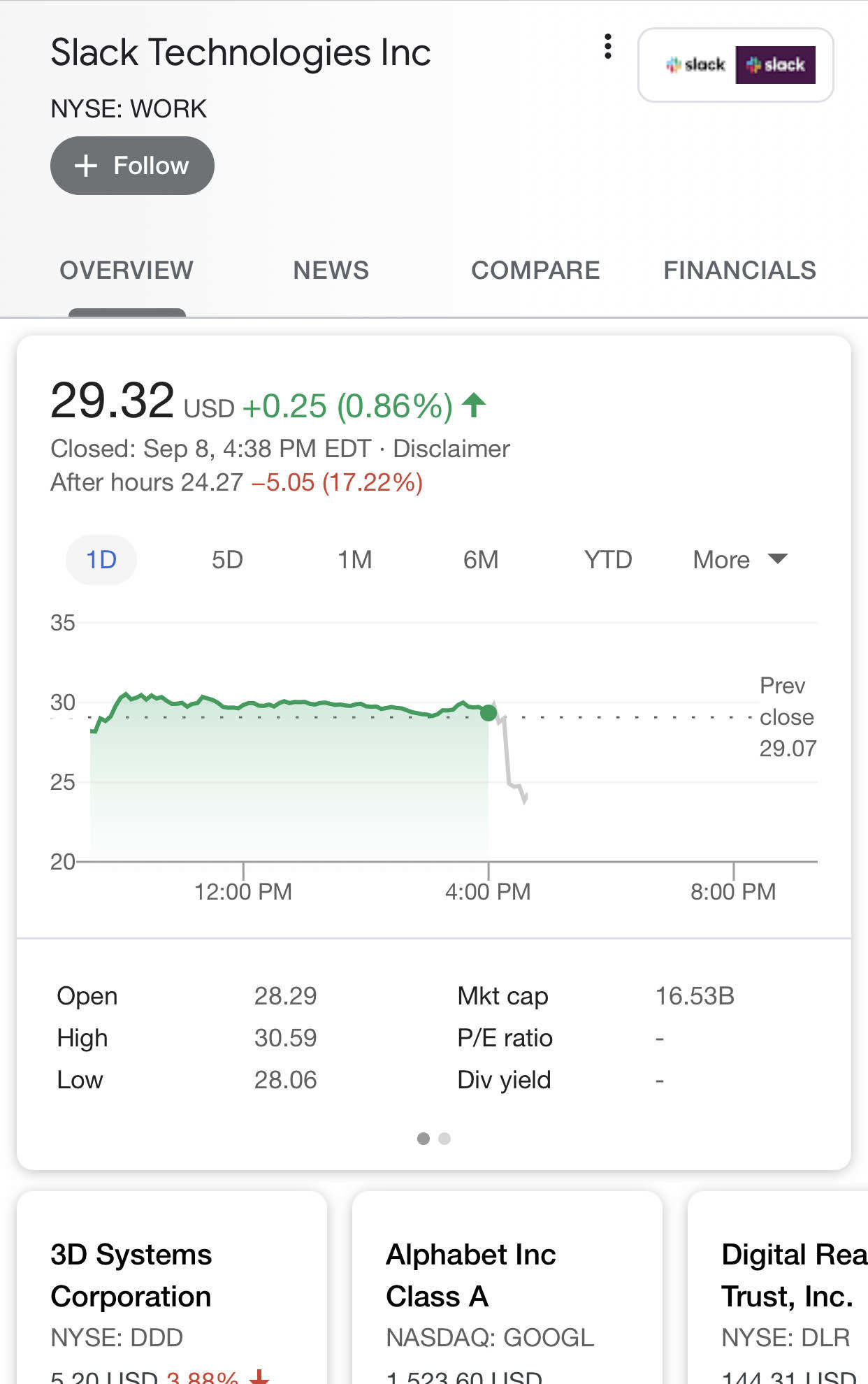Click the second carousel dot below the stats

point(443,1139)
